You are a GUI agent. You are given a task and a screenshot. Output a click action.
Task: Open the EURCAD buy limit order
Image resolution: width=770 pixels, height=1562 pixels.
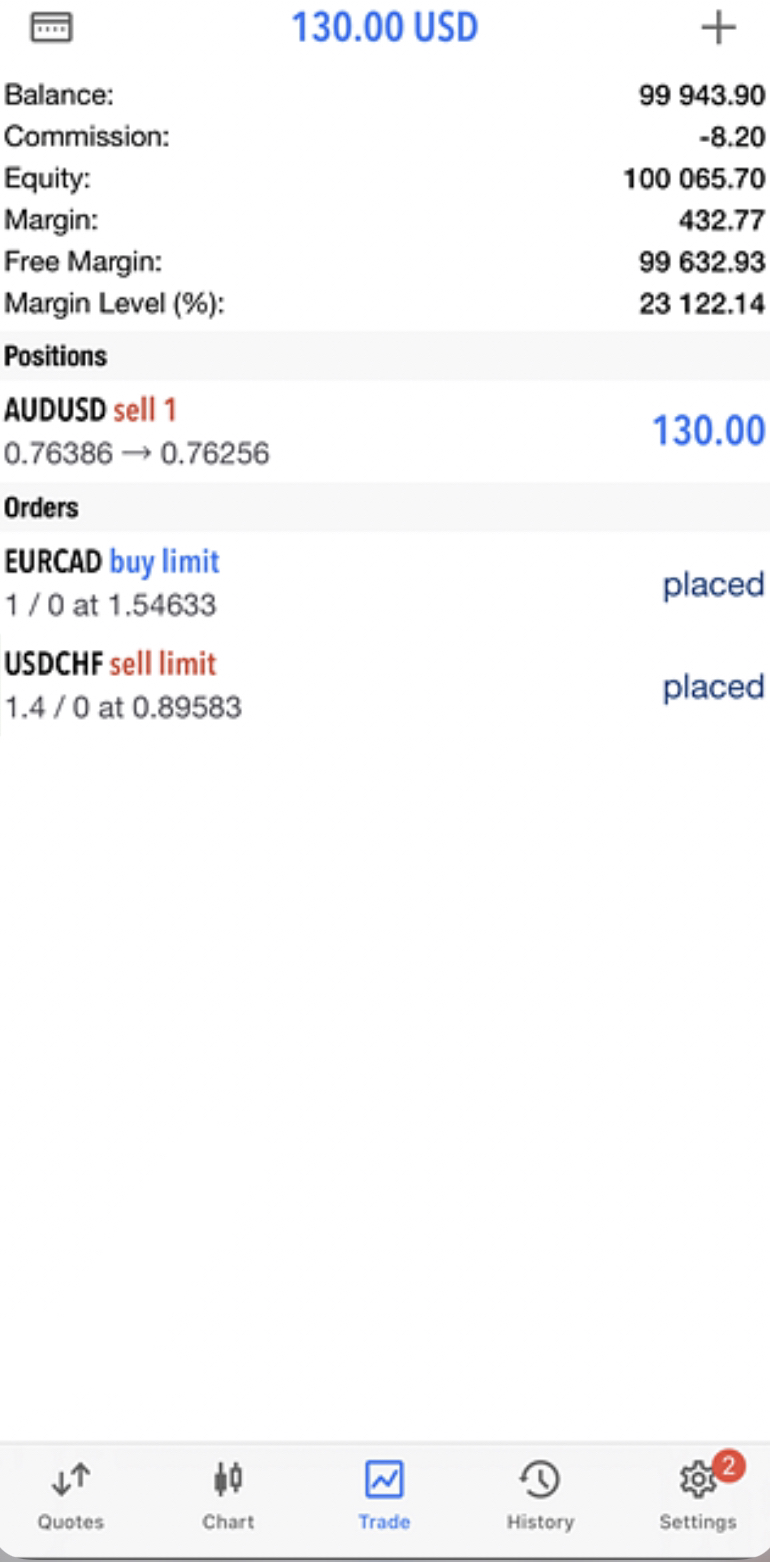point(385,583)
